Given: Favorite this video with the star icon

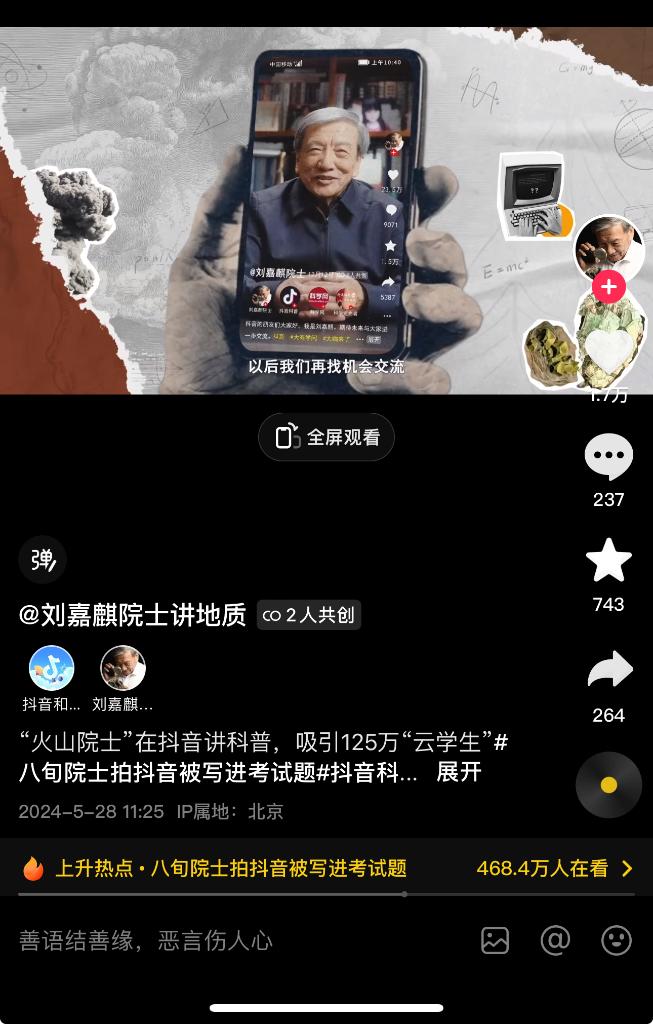Looking at the screenshot, I should point(608,560).
